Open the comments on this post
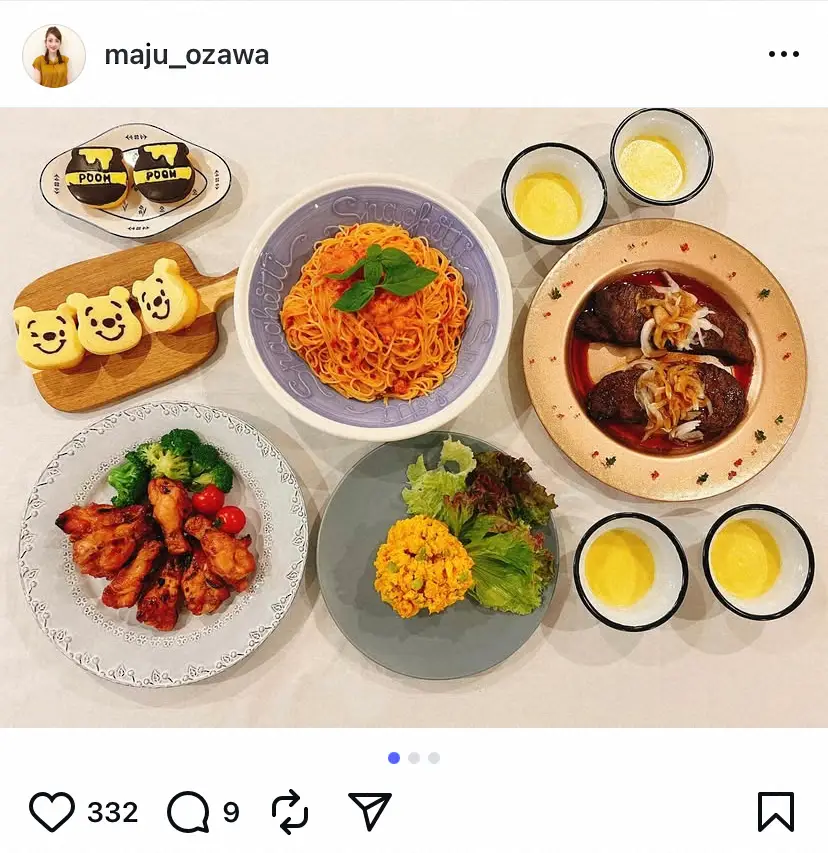The image size is (828, 853). pyautogui.click(x=188, y=811)
